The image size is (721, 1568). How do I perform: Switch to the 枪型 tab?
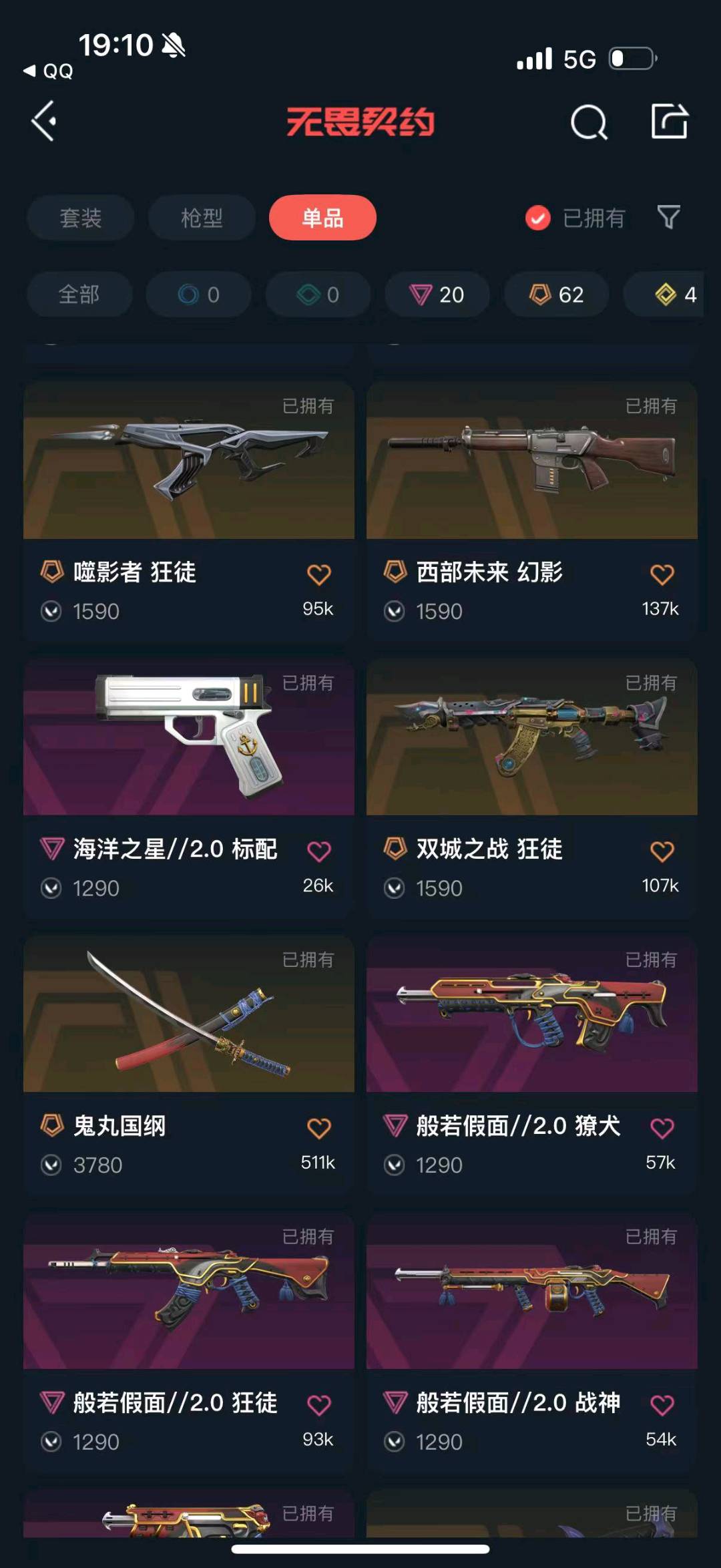[x=202, y=218]
